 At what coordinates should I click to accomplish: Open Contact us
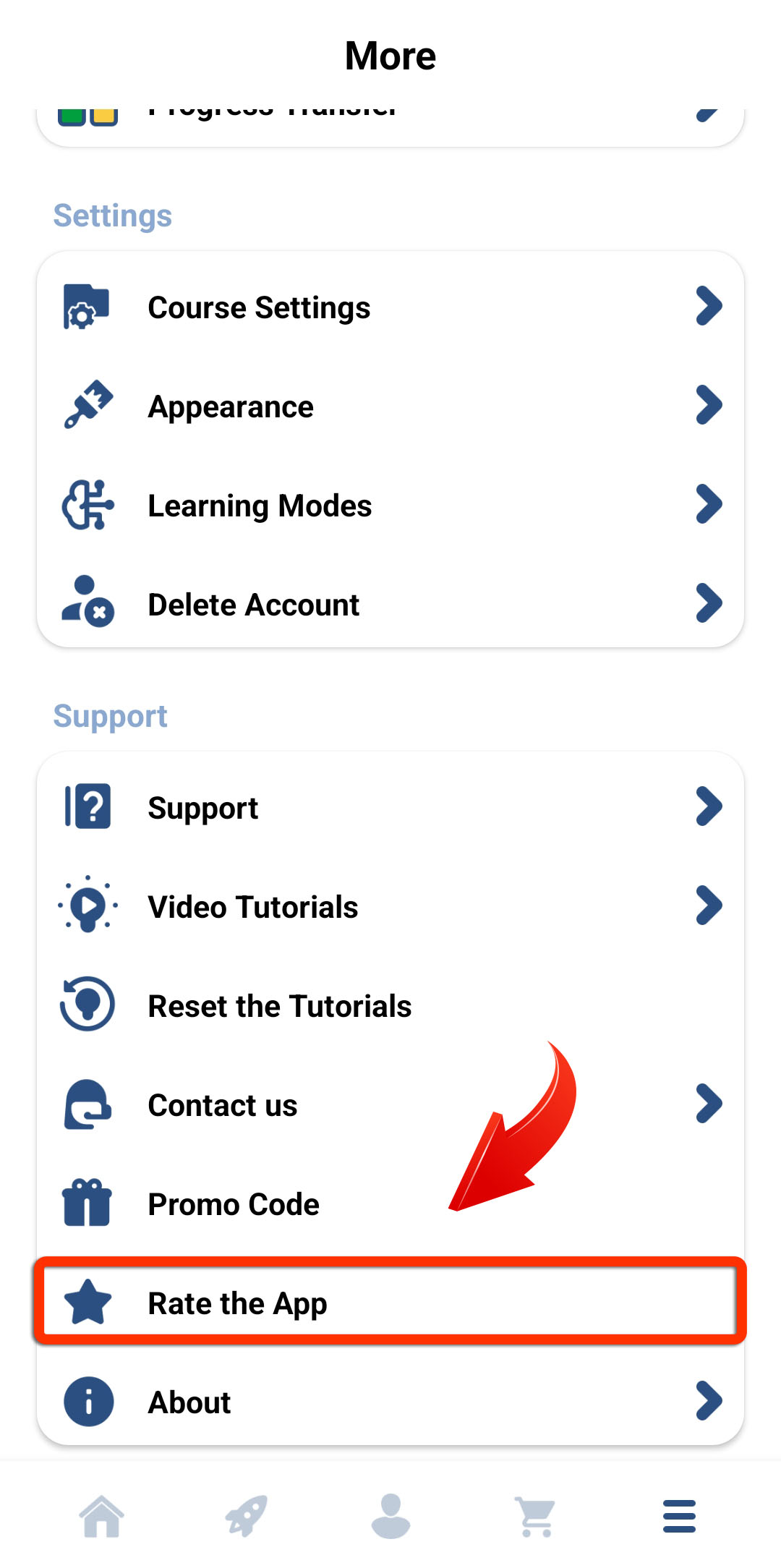pos(390,1105)
